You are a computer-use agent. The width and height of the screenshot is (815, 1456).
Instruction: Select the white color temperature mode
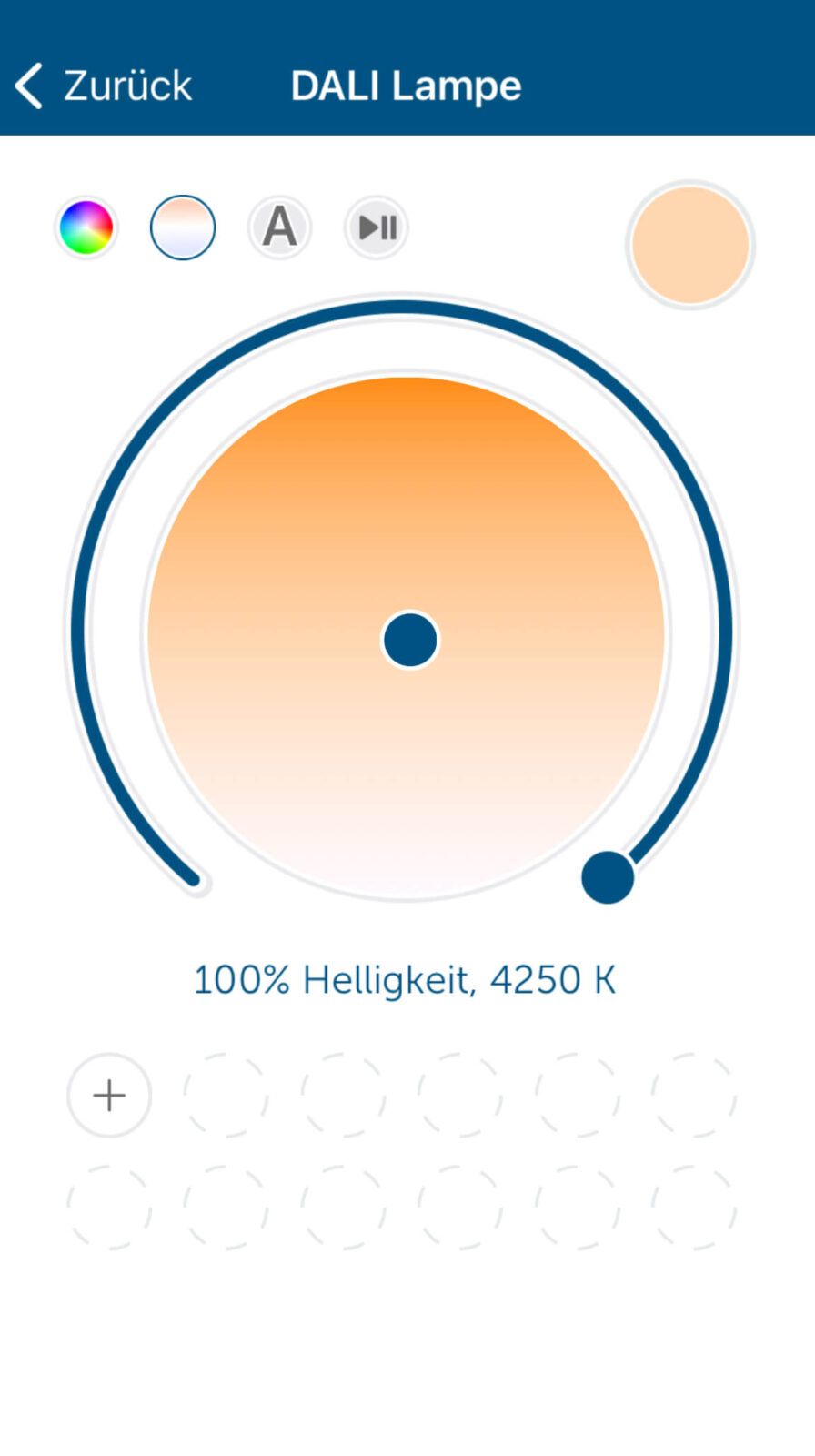click(x=183, y=227)
